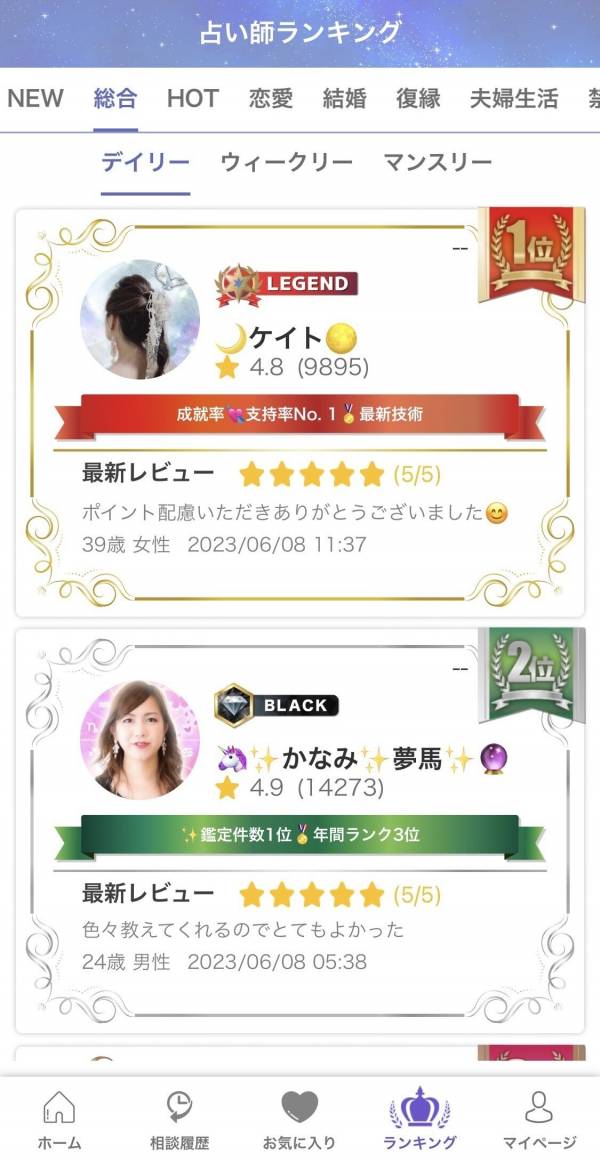Open the 結婚 ranking tab
This screenshot has width=600, height=1162.
344,98
